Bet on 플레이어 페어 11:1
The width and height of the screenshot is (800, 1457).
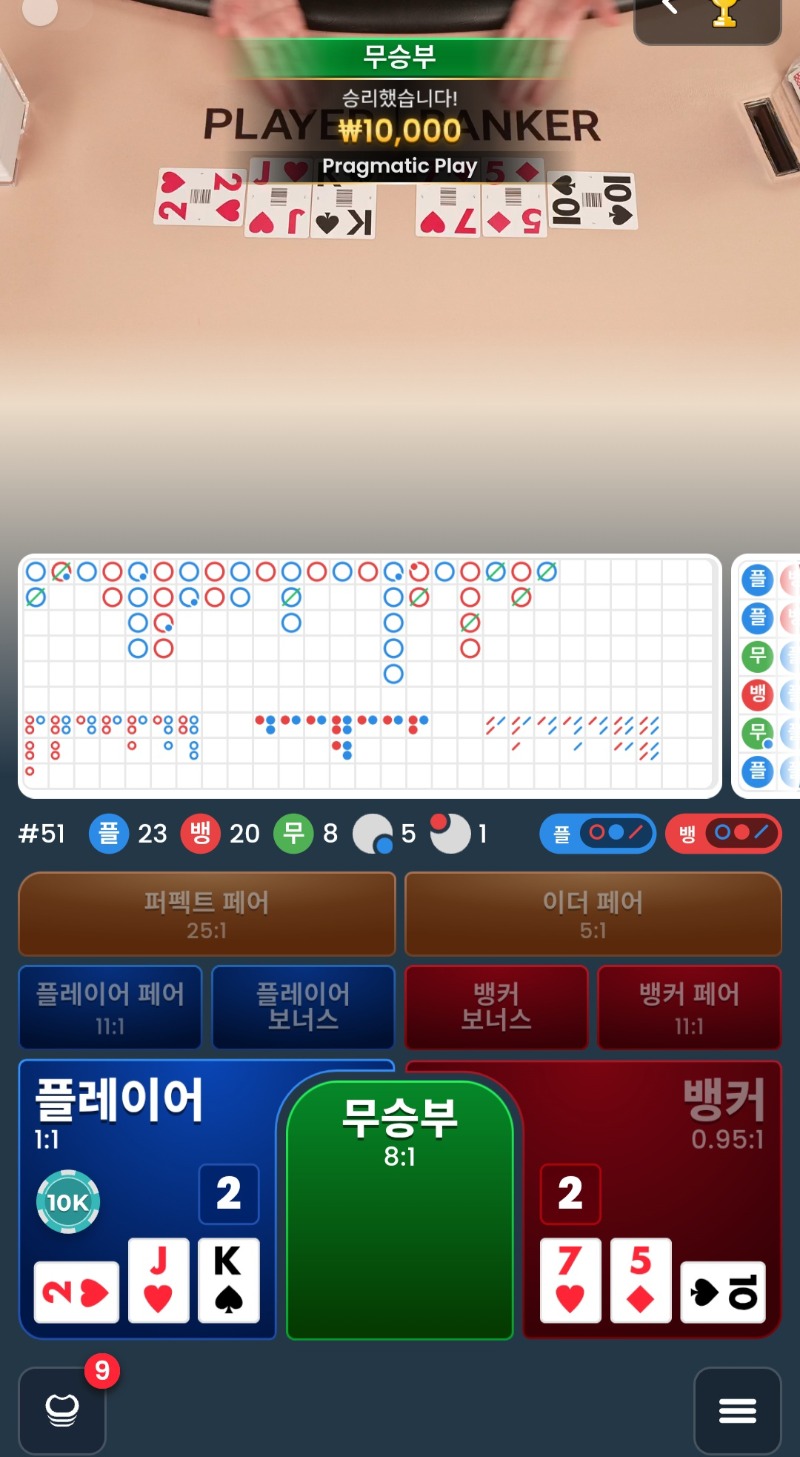click(110, 1007)
